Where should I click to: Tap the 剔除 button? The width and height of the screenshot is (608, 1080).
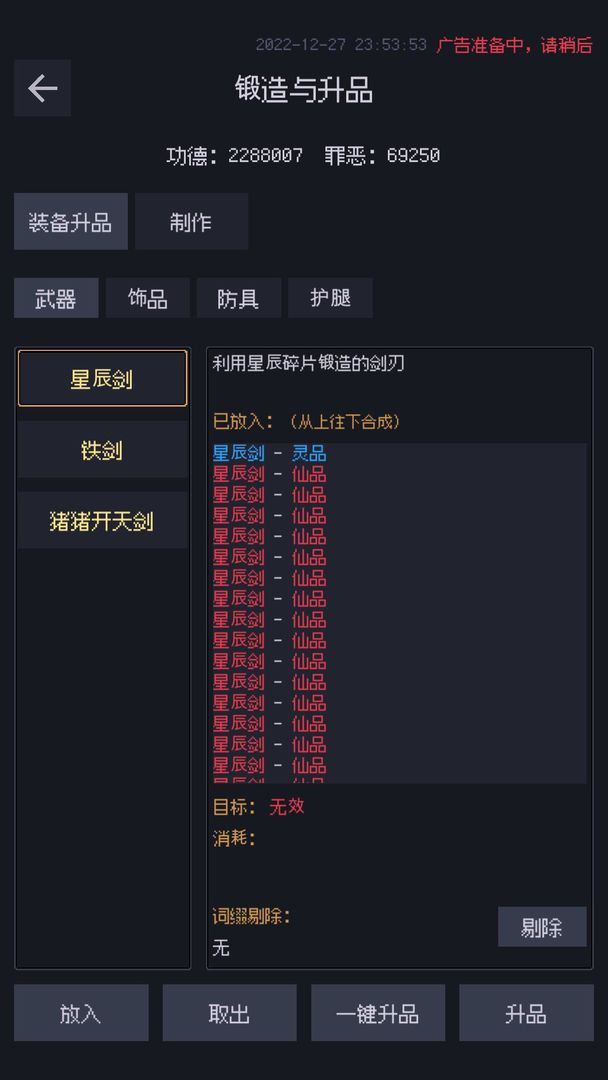click(x=542, y=927)
